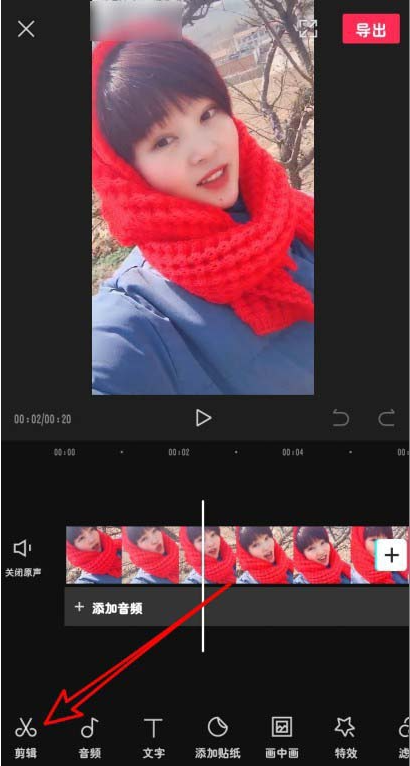Open the 剪辑 edit tool
Image resolution: width=410 pixels, height=766 pixels.
pos(25,737)
